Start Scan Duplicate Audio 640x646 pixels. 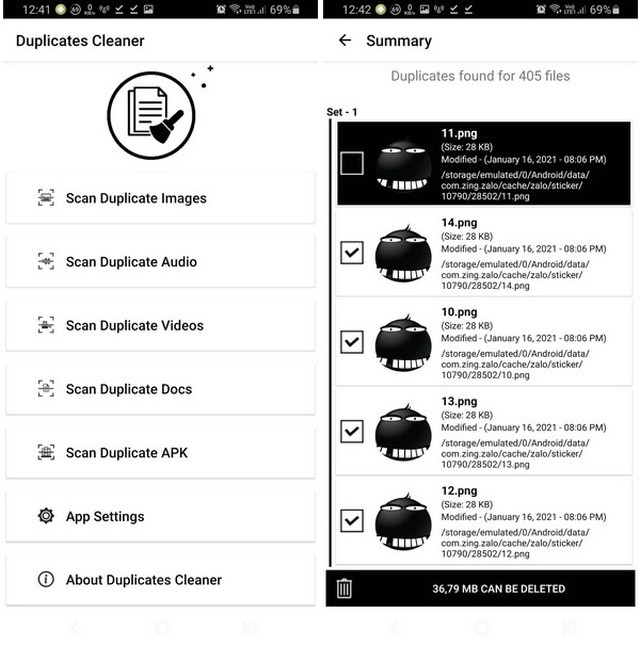[160, 262]
